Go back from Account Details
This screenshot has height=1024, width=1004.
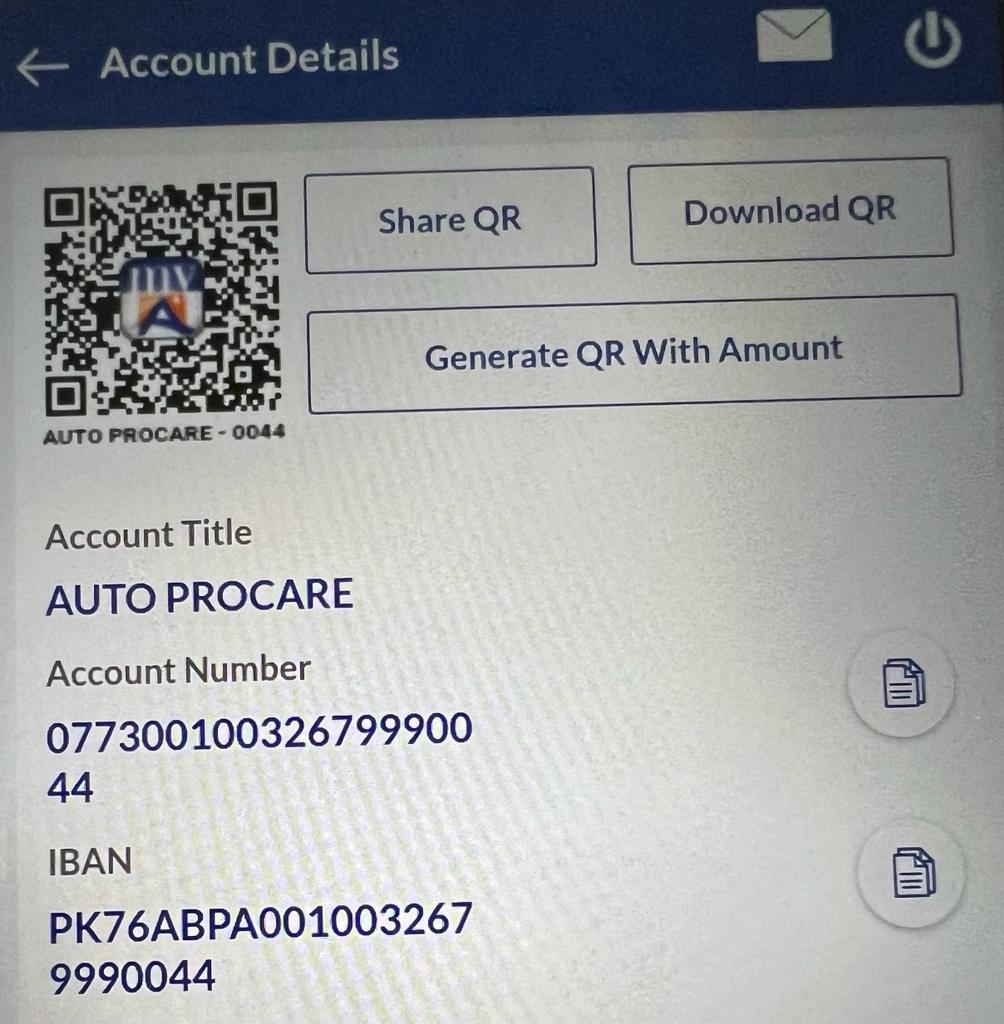coord(43,67)
